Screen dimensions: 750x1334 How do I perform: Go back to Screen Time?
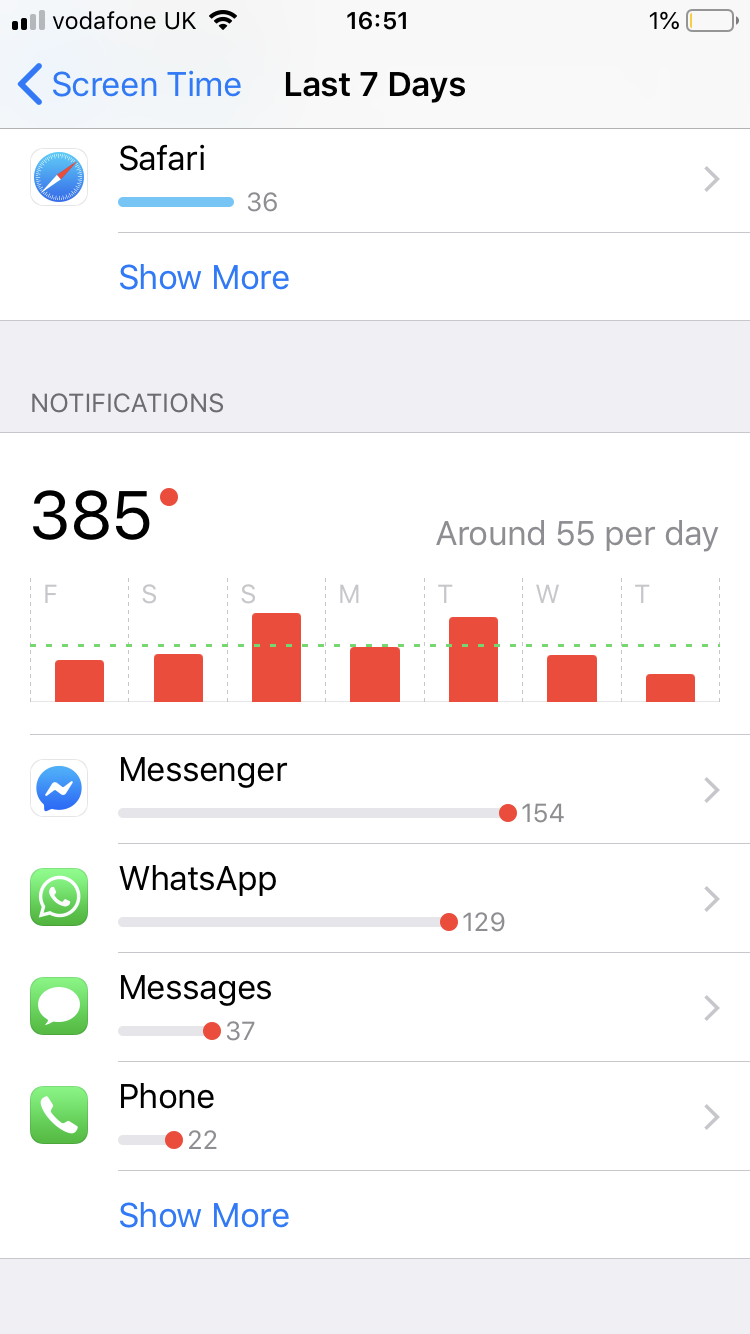coord(130,85)
